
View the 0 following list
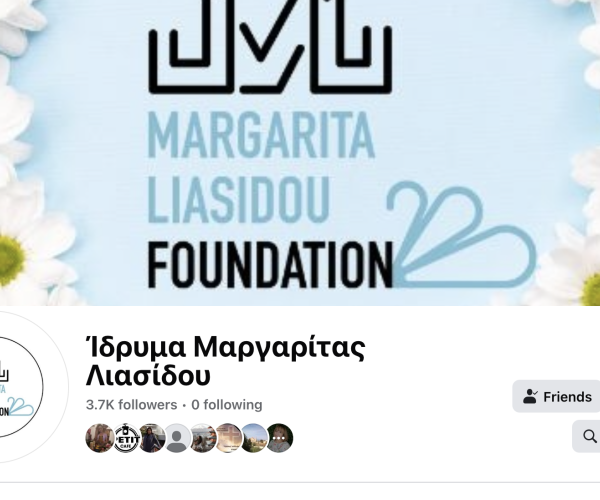(x=226, y=405)
